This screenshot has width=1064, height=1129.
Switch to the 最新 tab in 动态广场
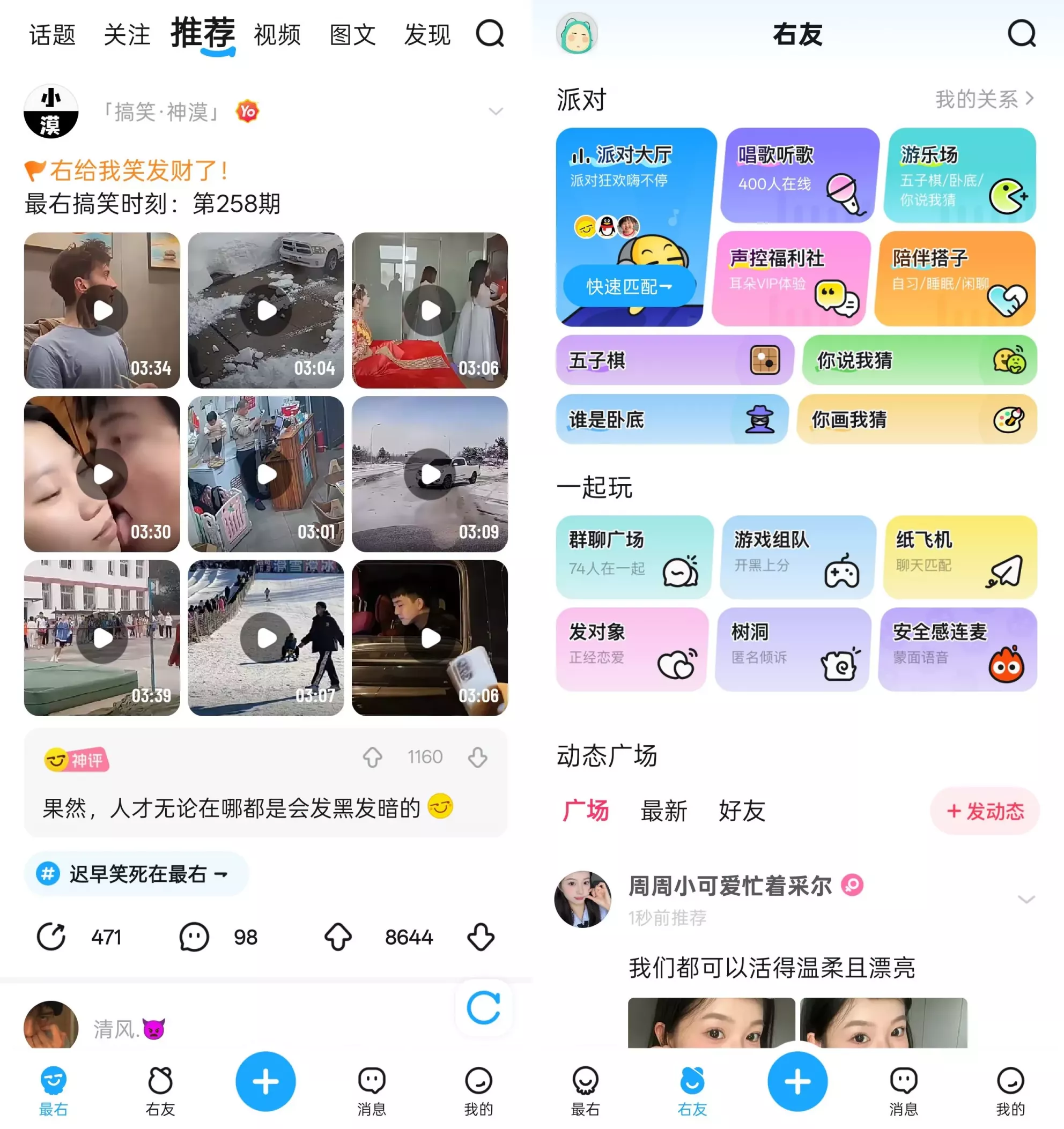(x=663, y=811)
